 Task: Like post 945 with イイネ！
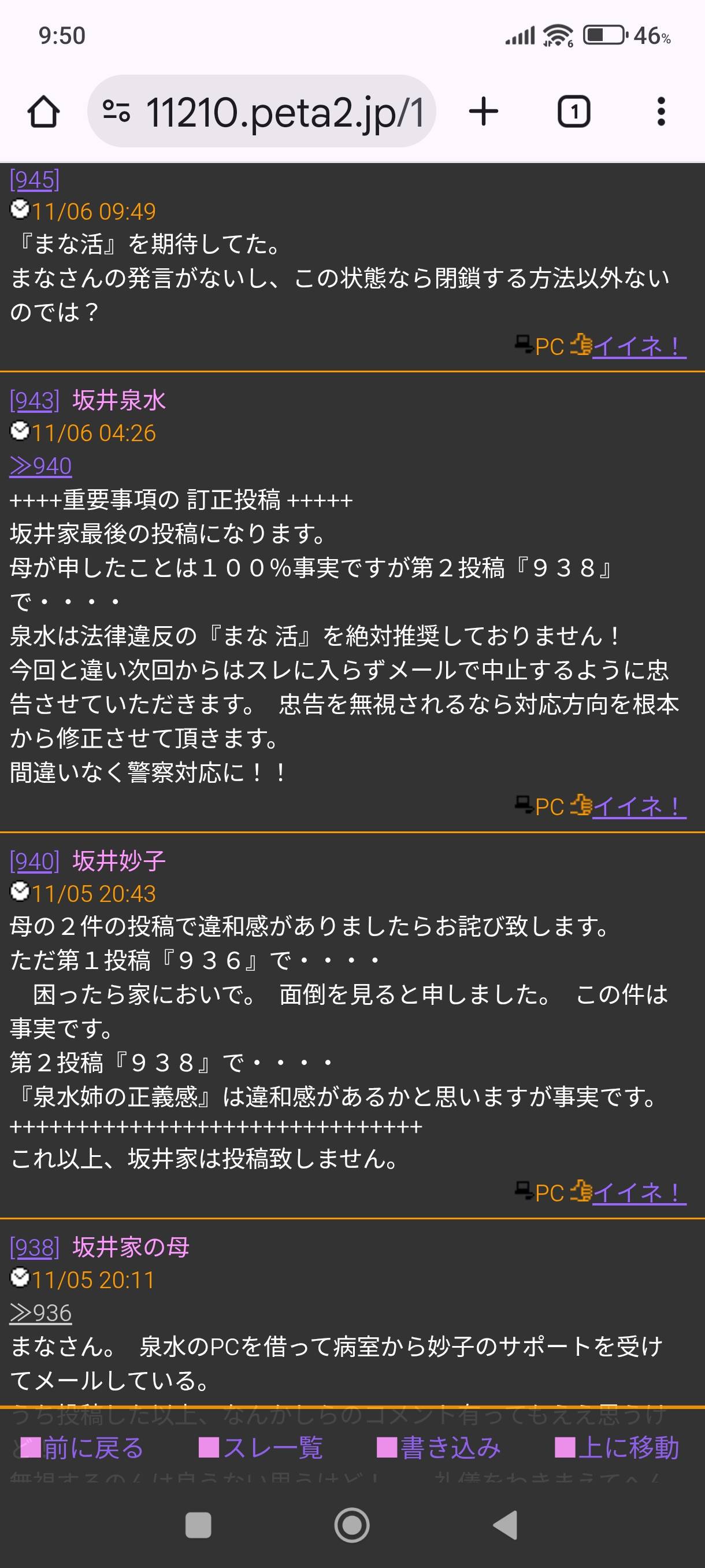pyautogui.click(x=638, y=346)
